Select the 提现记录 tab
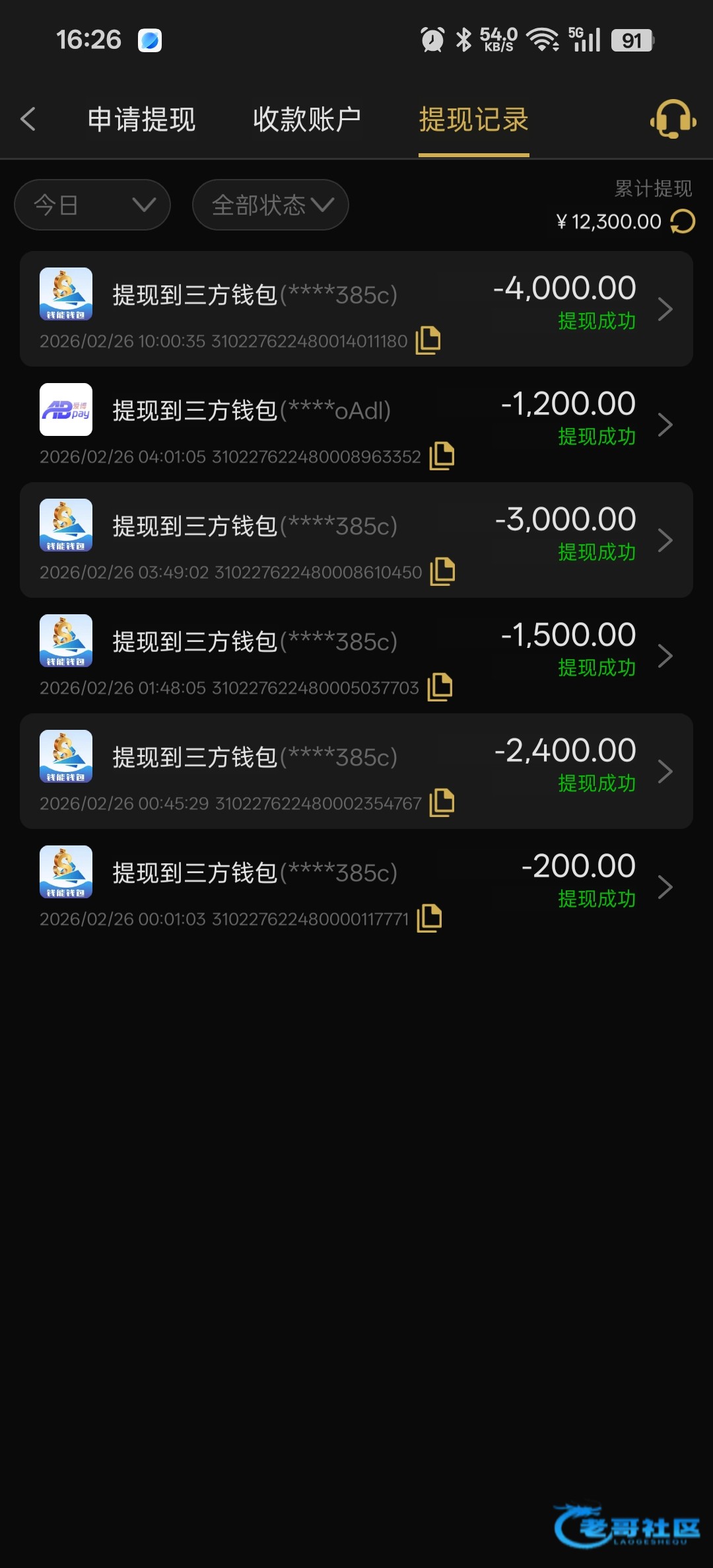This screenshot has width=713, height=1568. tap(473, 120)
